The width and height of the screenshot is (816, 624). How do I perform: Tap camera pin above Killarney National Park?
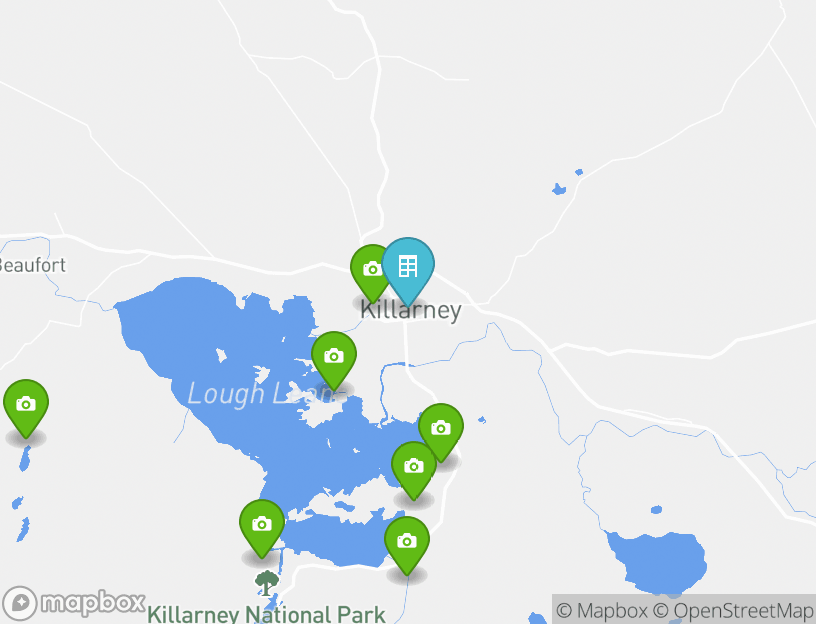[262, 525]
